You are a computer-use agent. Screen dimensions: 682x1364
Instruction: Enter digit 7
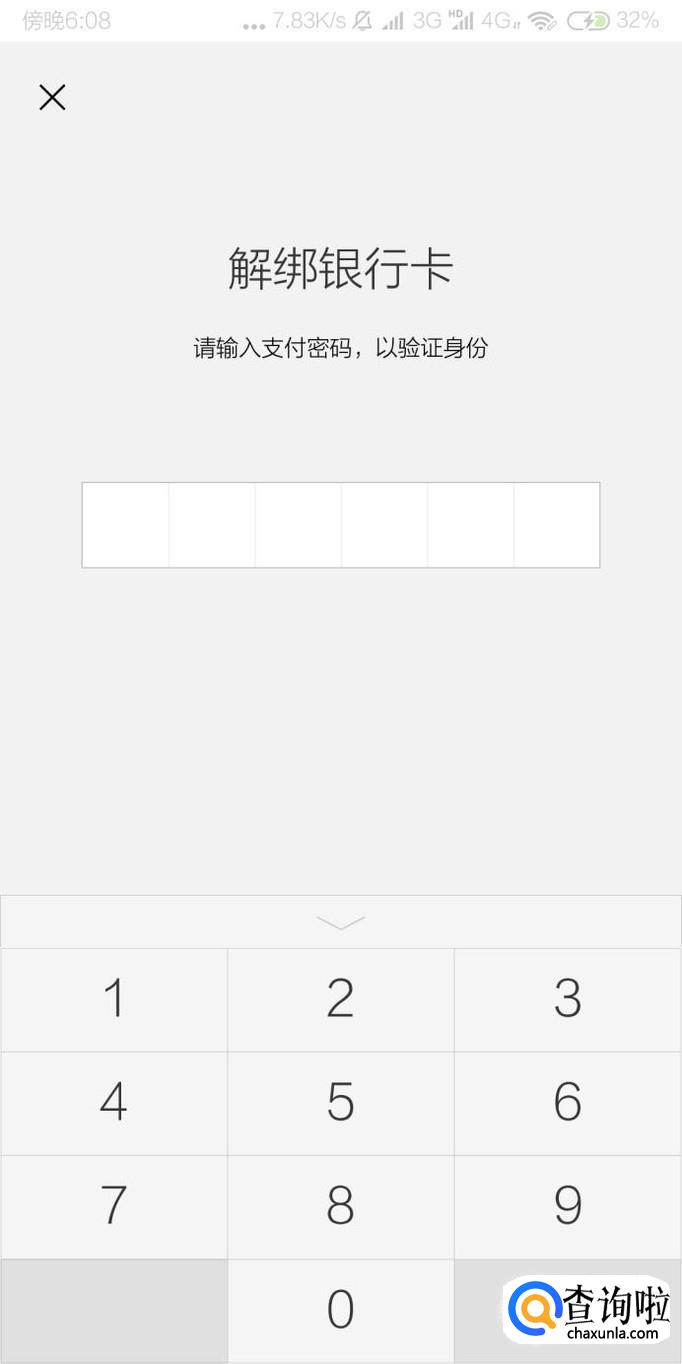114,1206
